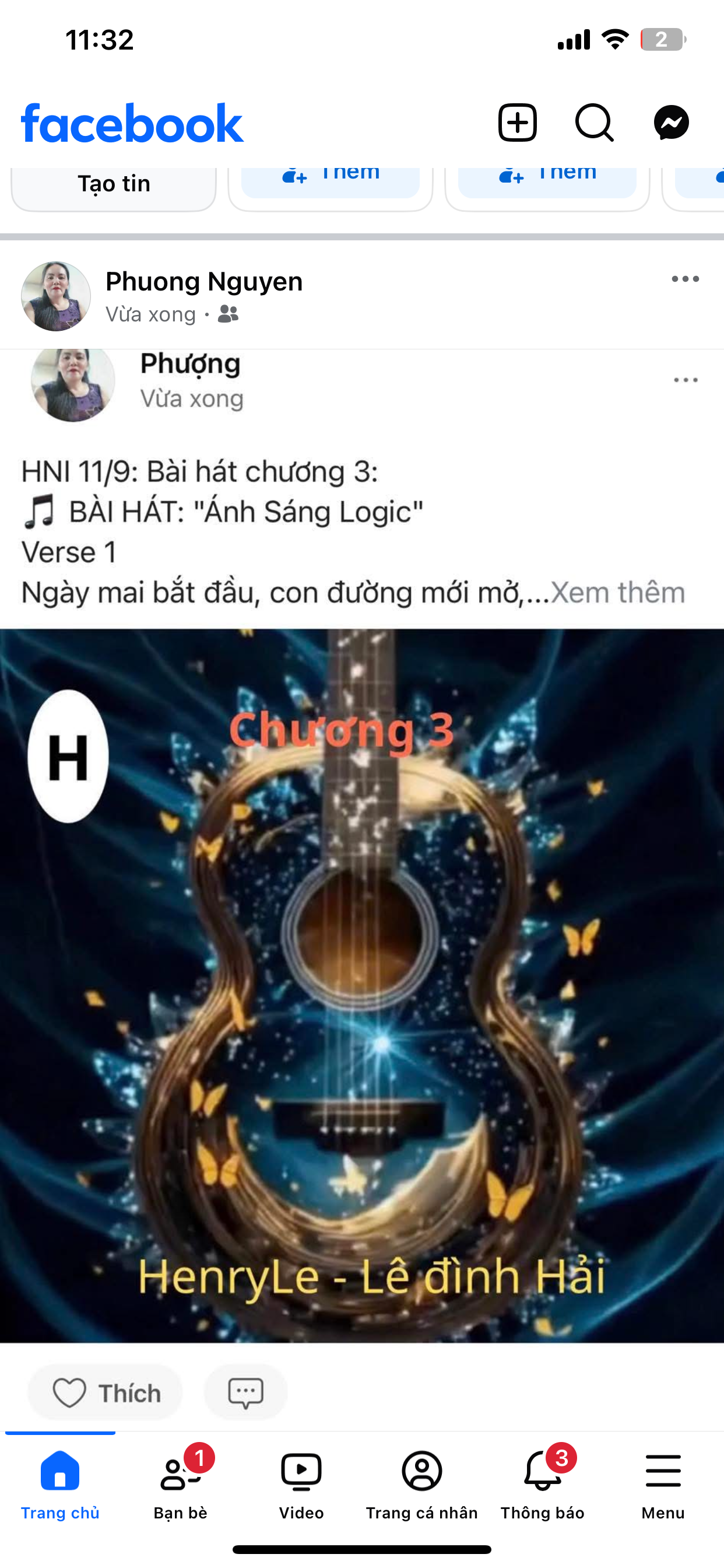The width and height of the screenshot is (724, 1568).
Task: Open the create post plus icon
Action: 517,123
